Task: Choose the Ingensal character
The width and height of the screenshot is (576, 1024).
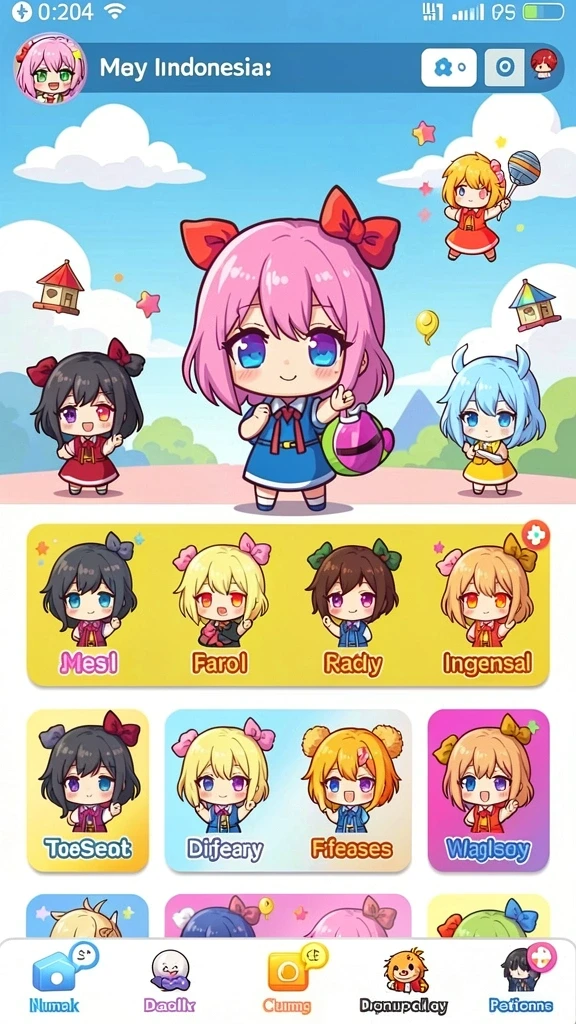Action: point(487,605)
